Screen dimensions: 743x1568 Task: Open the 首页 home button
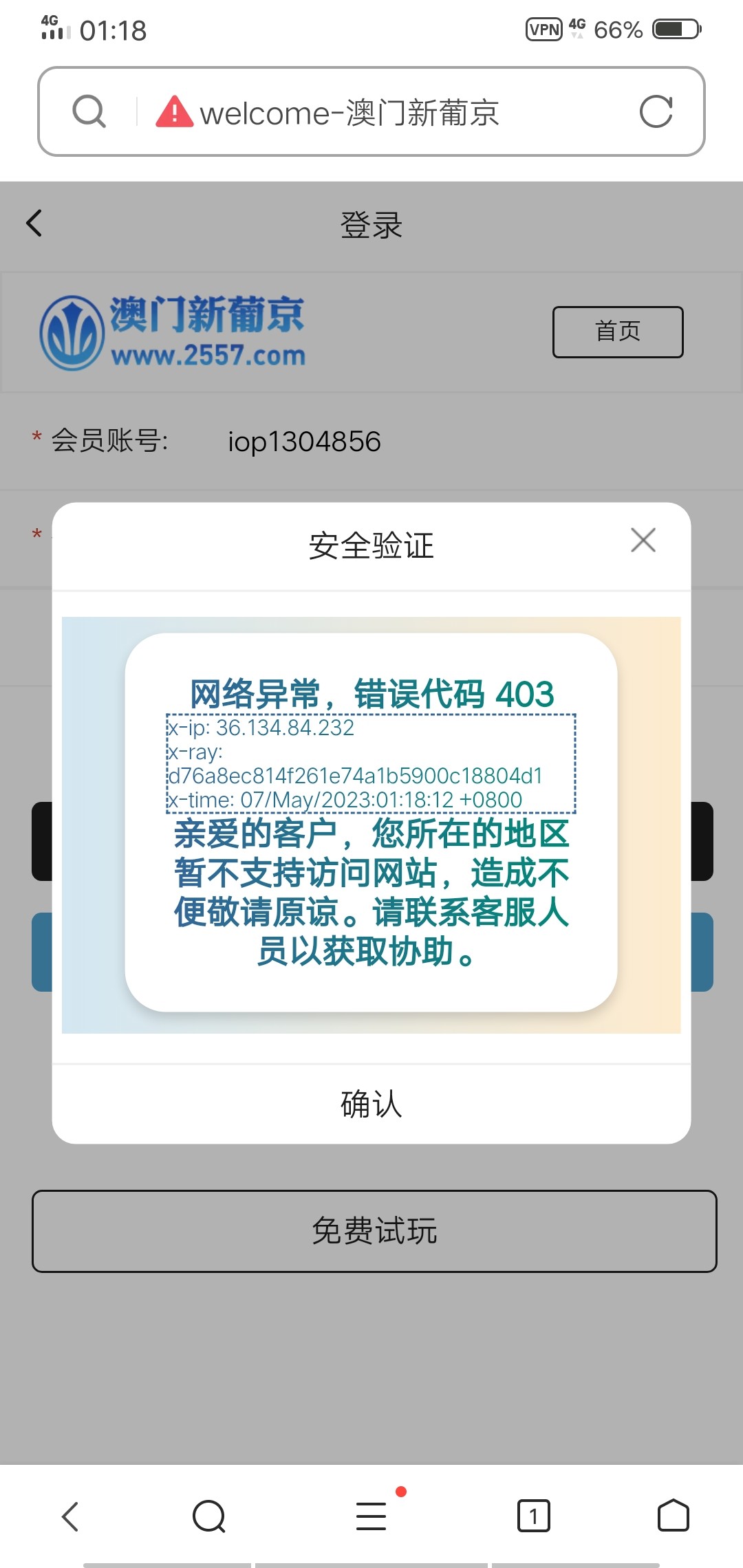click(617, 331)
